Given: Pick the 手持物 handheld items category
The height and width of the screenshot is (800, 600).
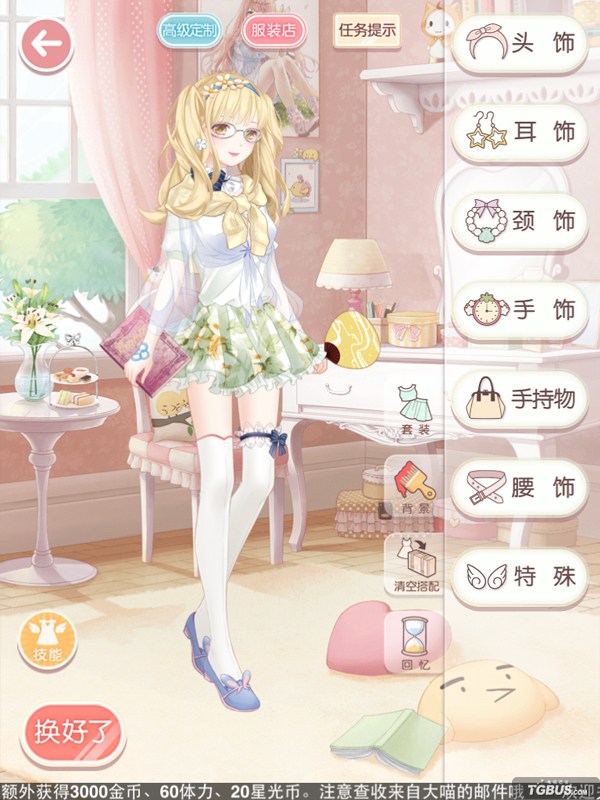Looking at the screenshot, I should point(519,399).
